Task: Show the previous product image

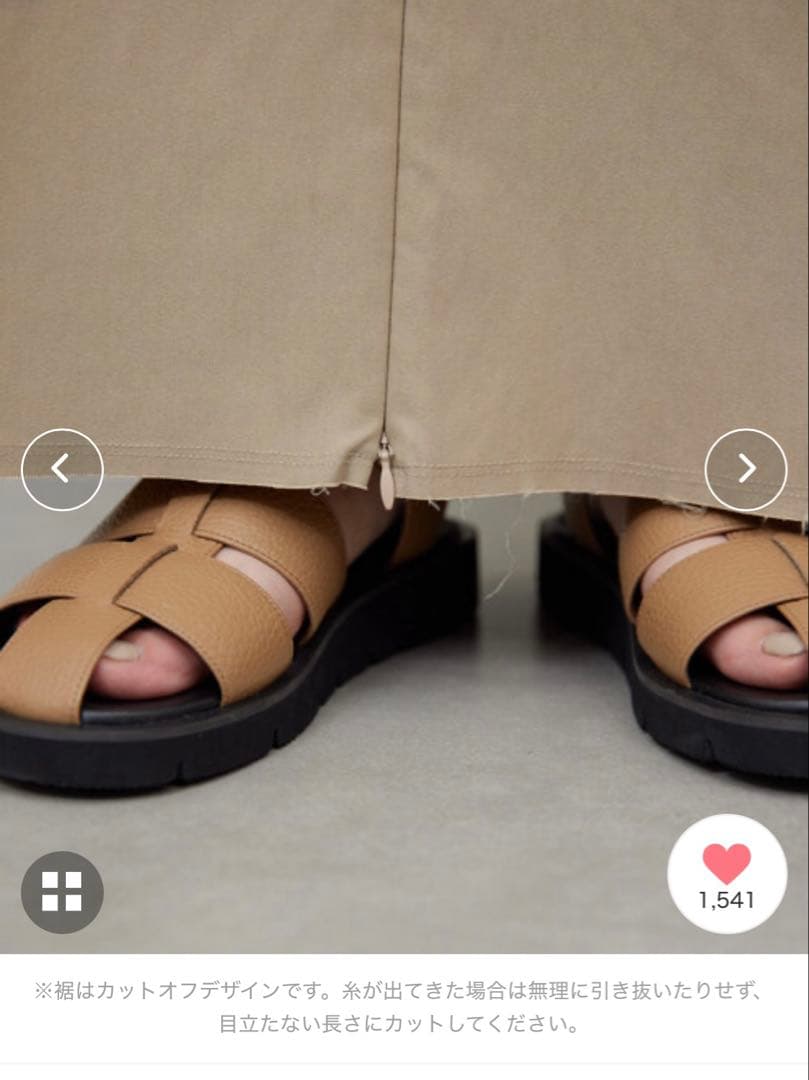Action: [x=62, y=469]
